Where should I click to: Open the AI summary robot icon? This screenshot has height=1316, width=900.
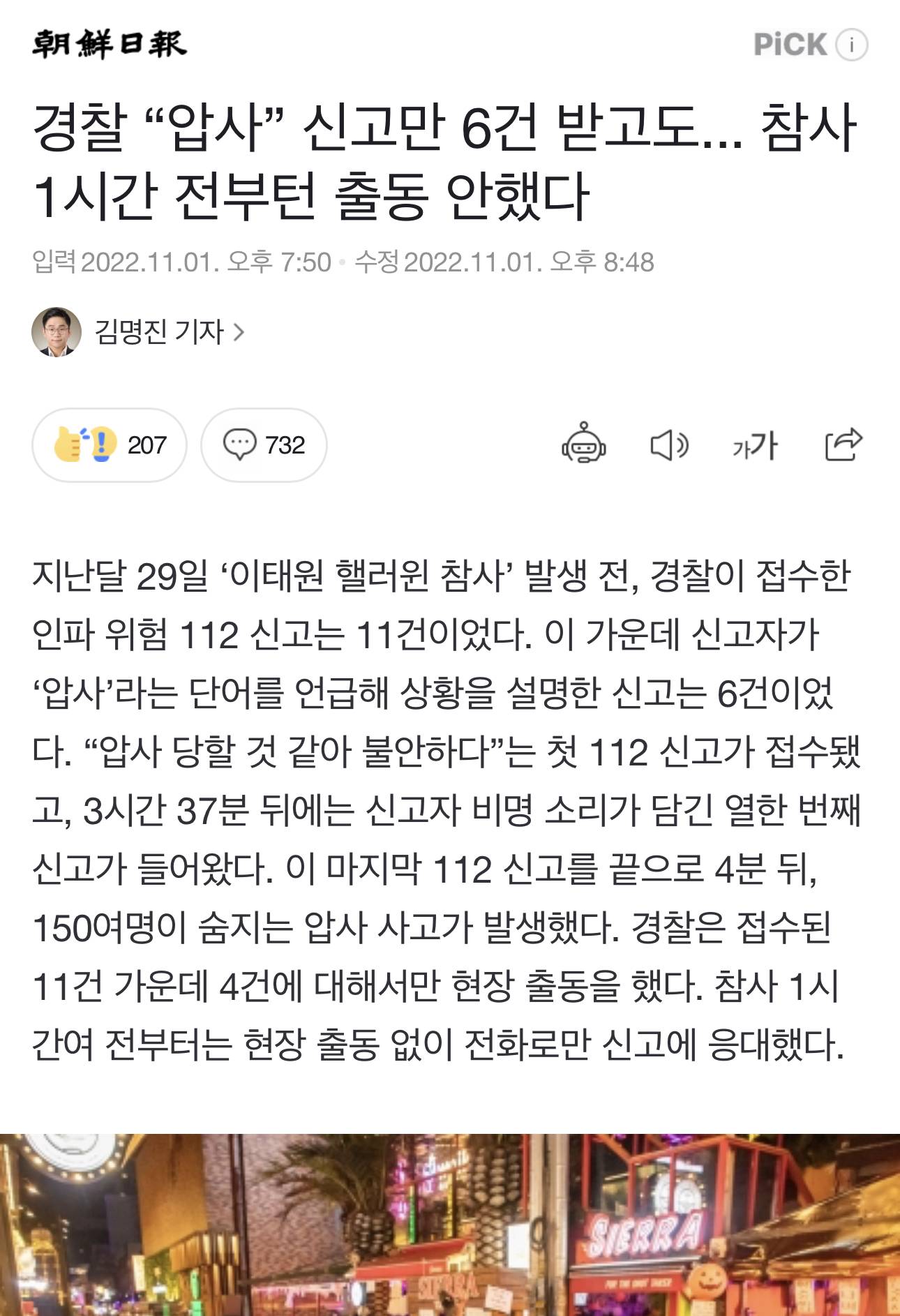[x=583, y=444]
